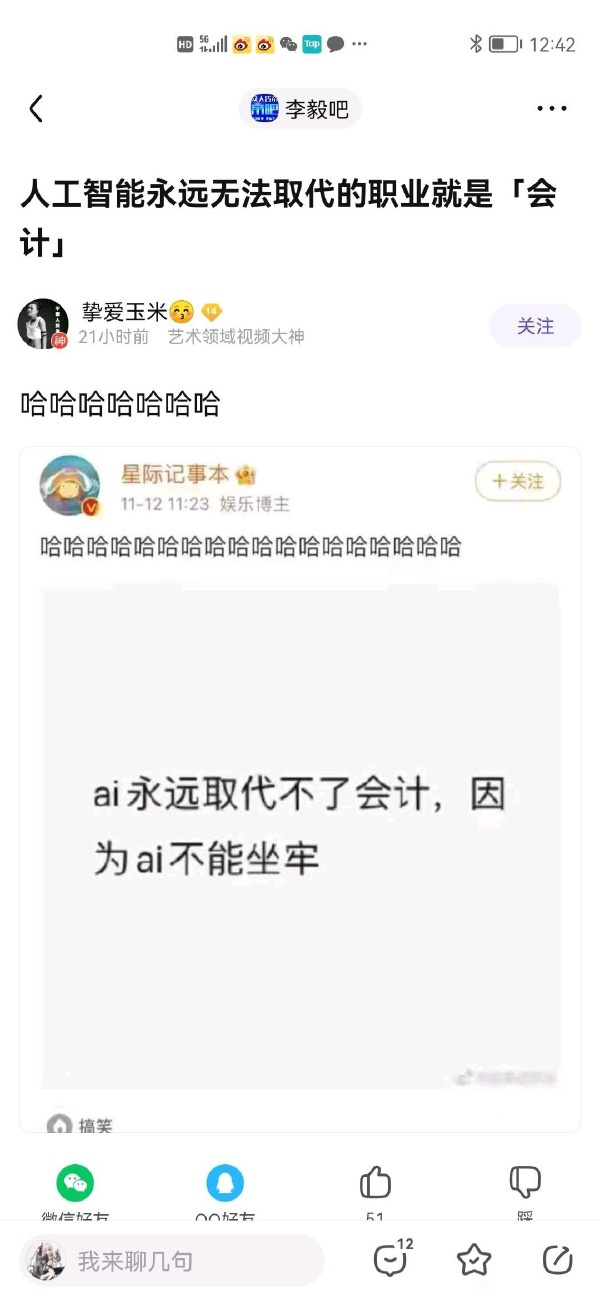The image size is (600, 1300).
Task: Open the 李毅吧 forum chip
Action: click(x=300, y=109)
